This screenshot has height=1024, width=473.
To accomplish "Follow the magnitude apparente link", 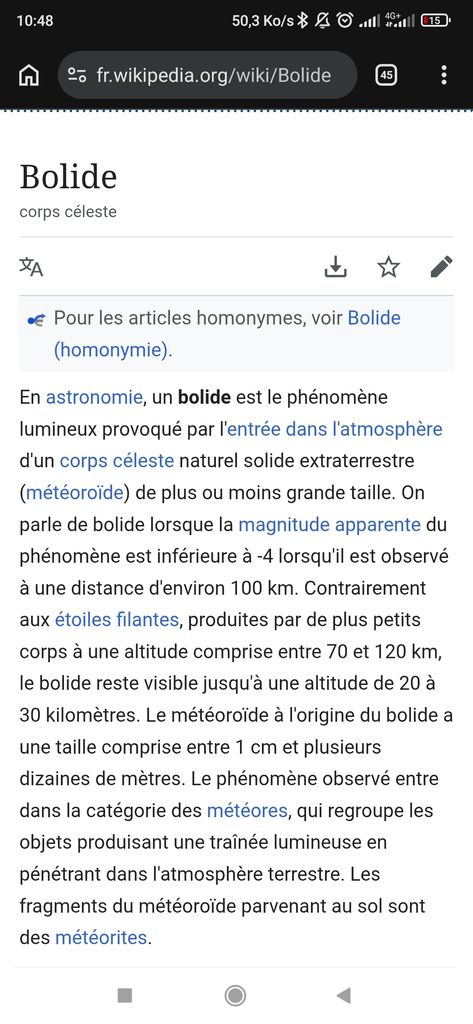I will coord(329,524).
